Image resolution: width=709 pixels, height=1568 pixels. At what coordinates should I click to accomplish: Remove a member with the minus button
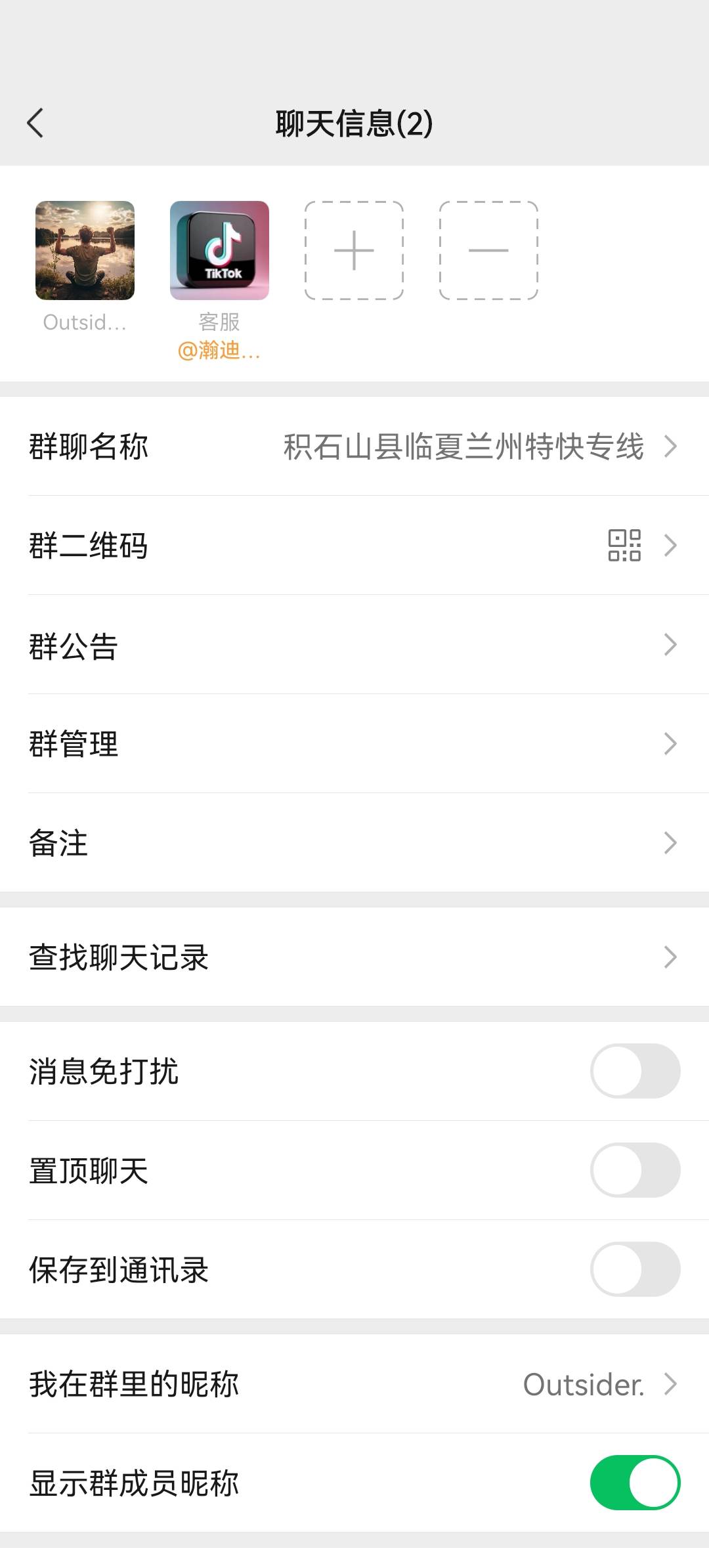pyautogui.click(x=488, y=251)
